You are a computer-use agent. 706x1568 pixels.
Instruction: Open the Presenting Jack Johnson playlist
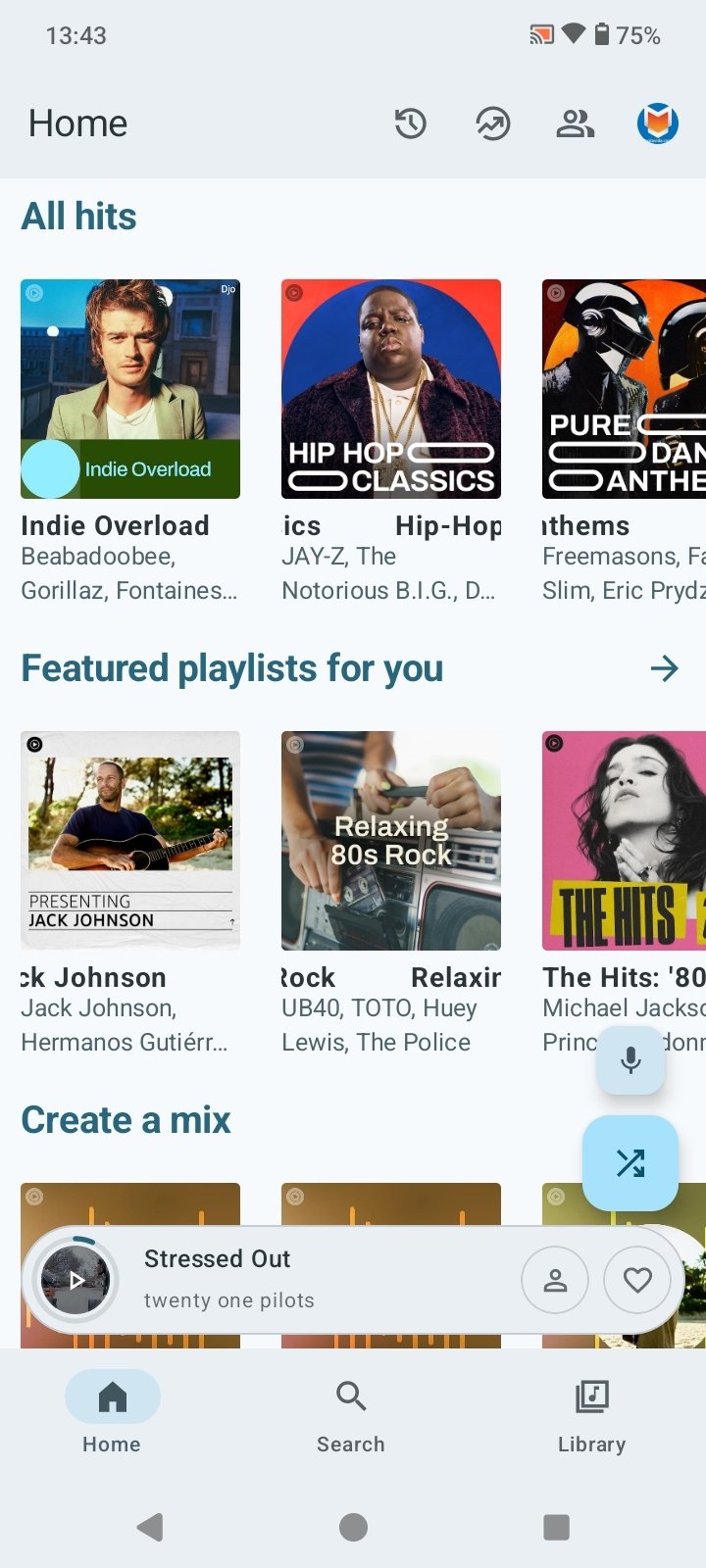click(130, 841)
